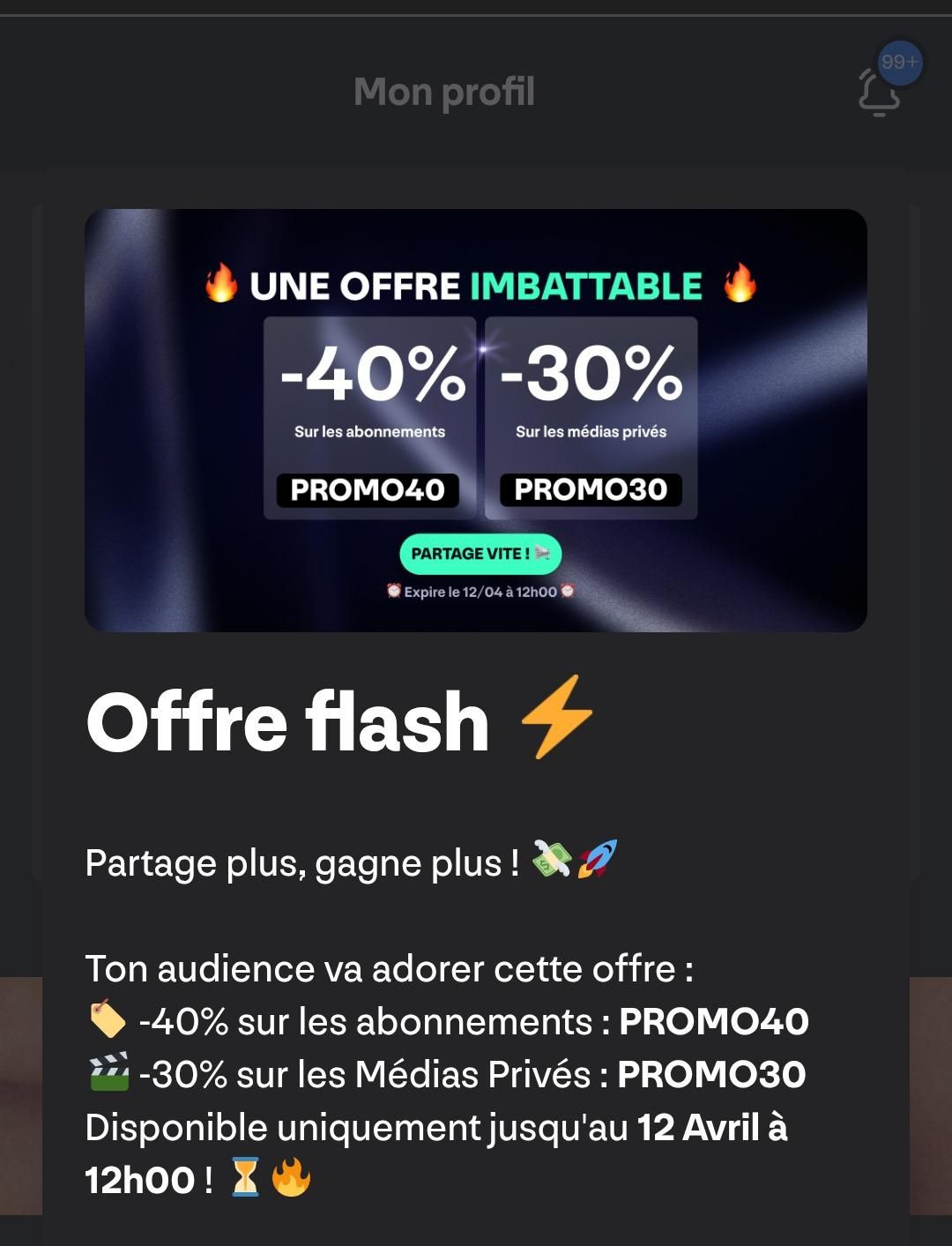Open the flash offer promo banner
952x1246 pixels.
476,420
